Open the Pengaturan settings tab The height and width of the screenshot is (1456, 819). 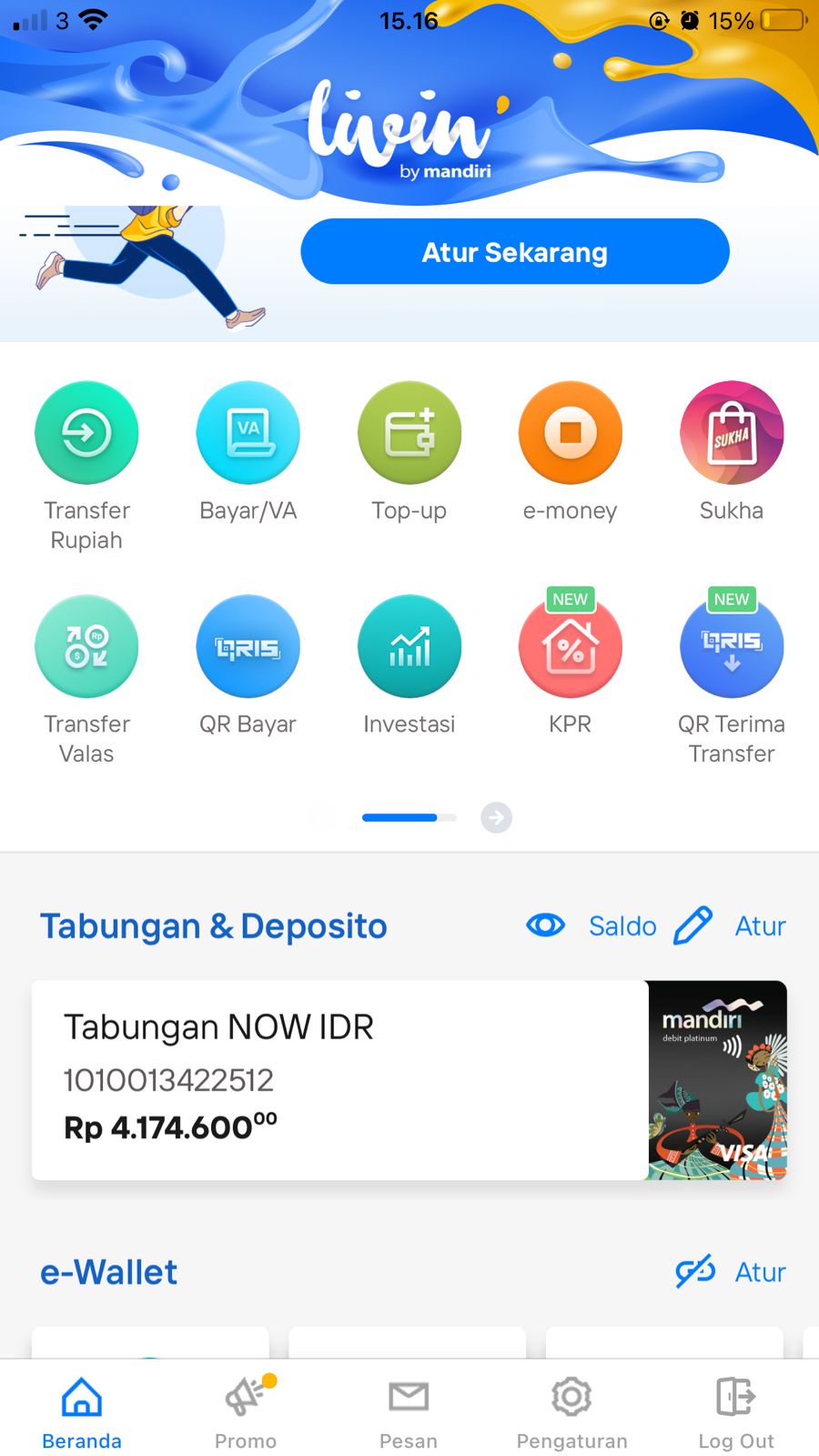571,1412
